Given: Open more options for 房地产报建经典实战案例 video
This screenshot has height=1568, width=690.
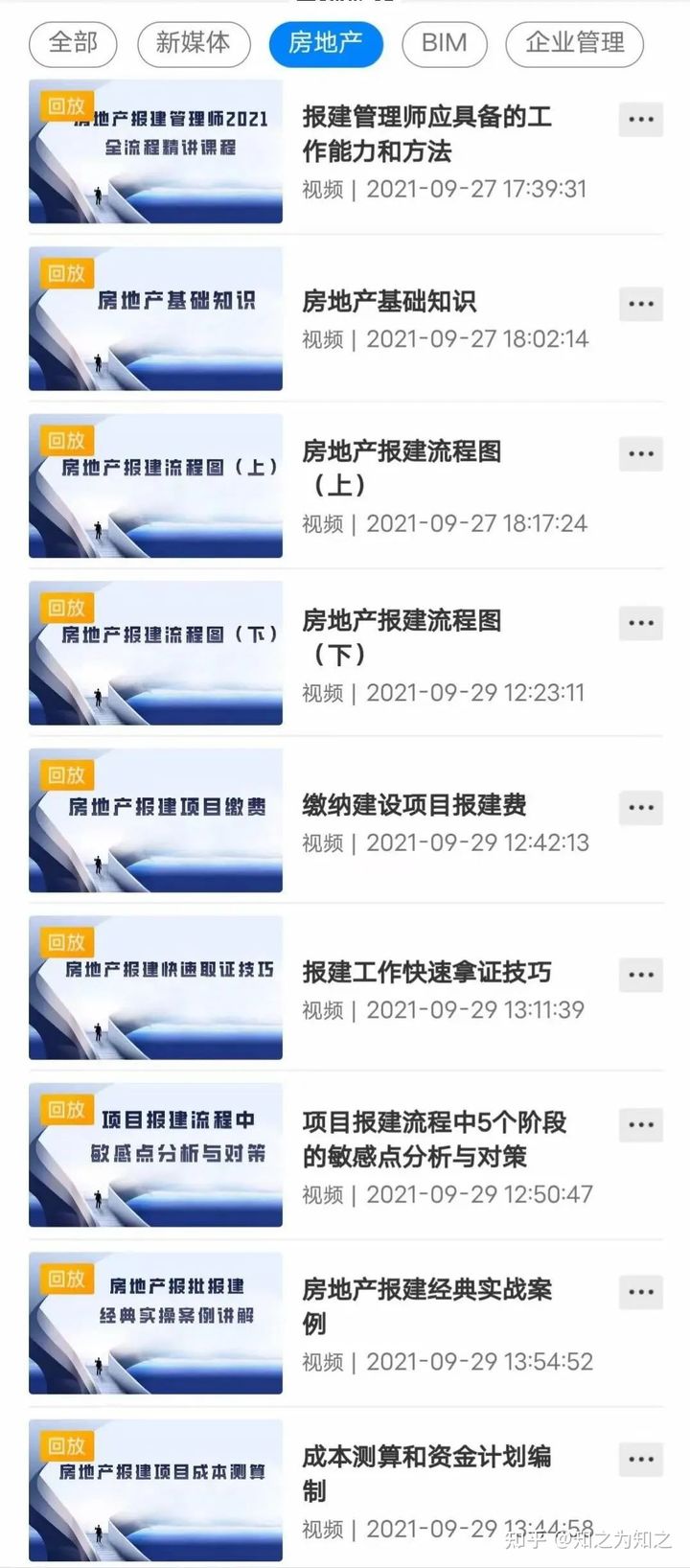Looking at the screenshot, I should pos(640,1292).
